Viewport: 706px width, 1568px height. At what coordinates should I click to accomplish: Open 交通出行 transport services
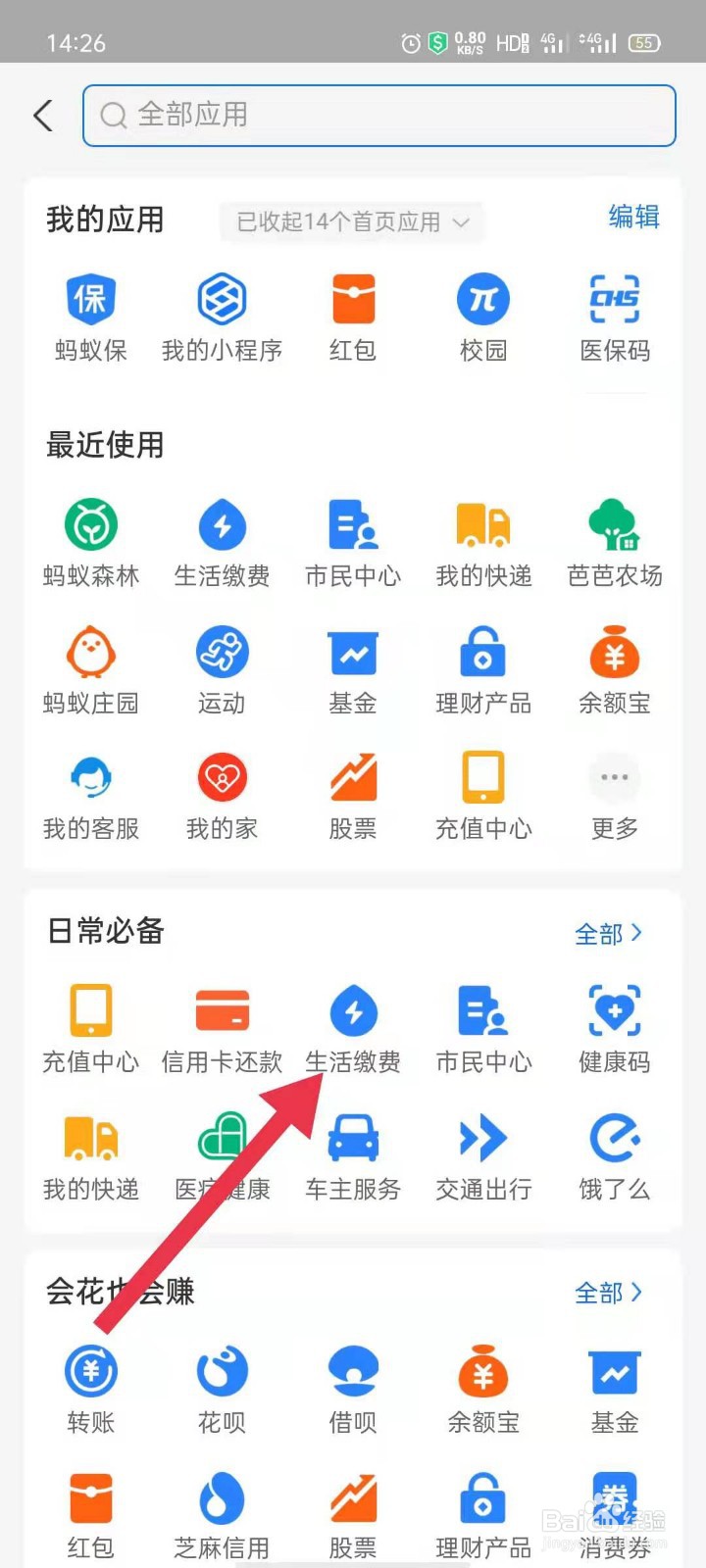483,1154
